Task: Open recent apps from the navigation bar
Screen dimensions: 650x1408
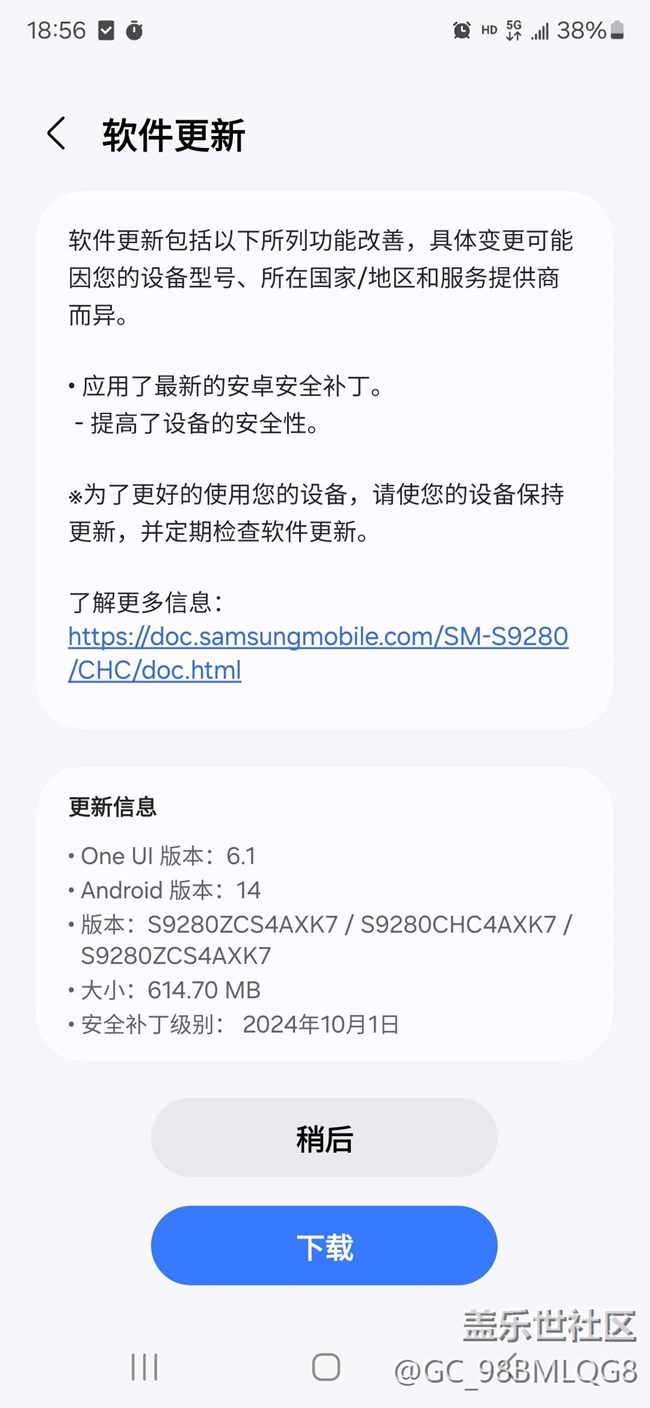Action: pyautogui.click(x=144, y=1367)
